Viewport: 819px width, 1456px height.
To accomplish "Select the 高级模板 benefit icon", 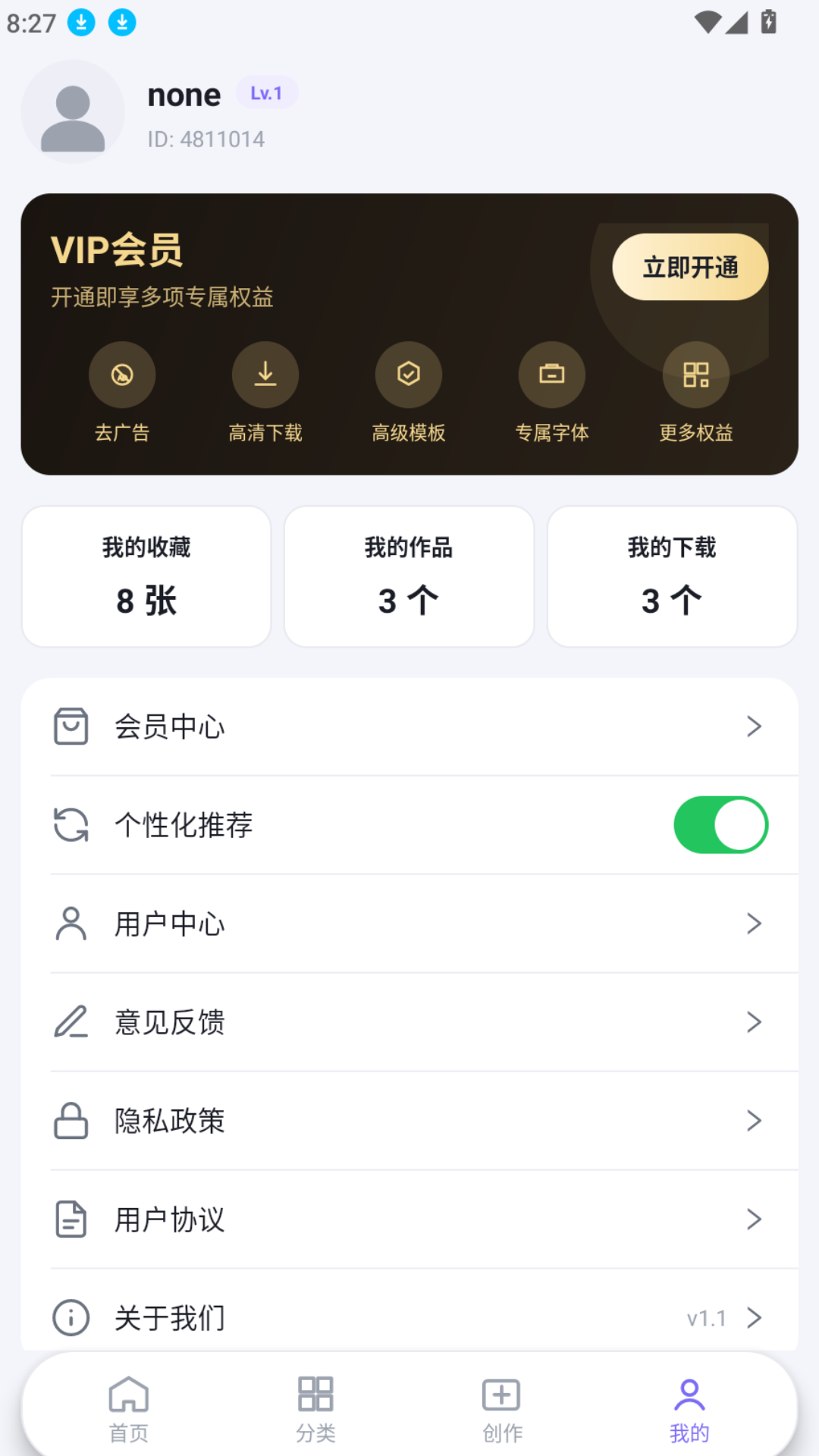I will tap(409, 375).
